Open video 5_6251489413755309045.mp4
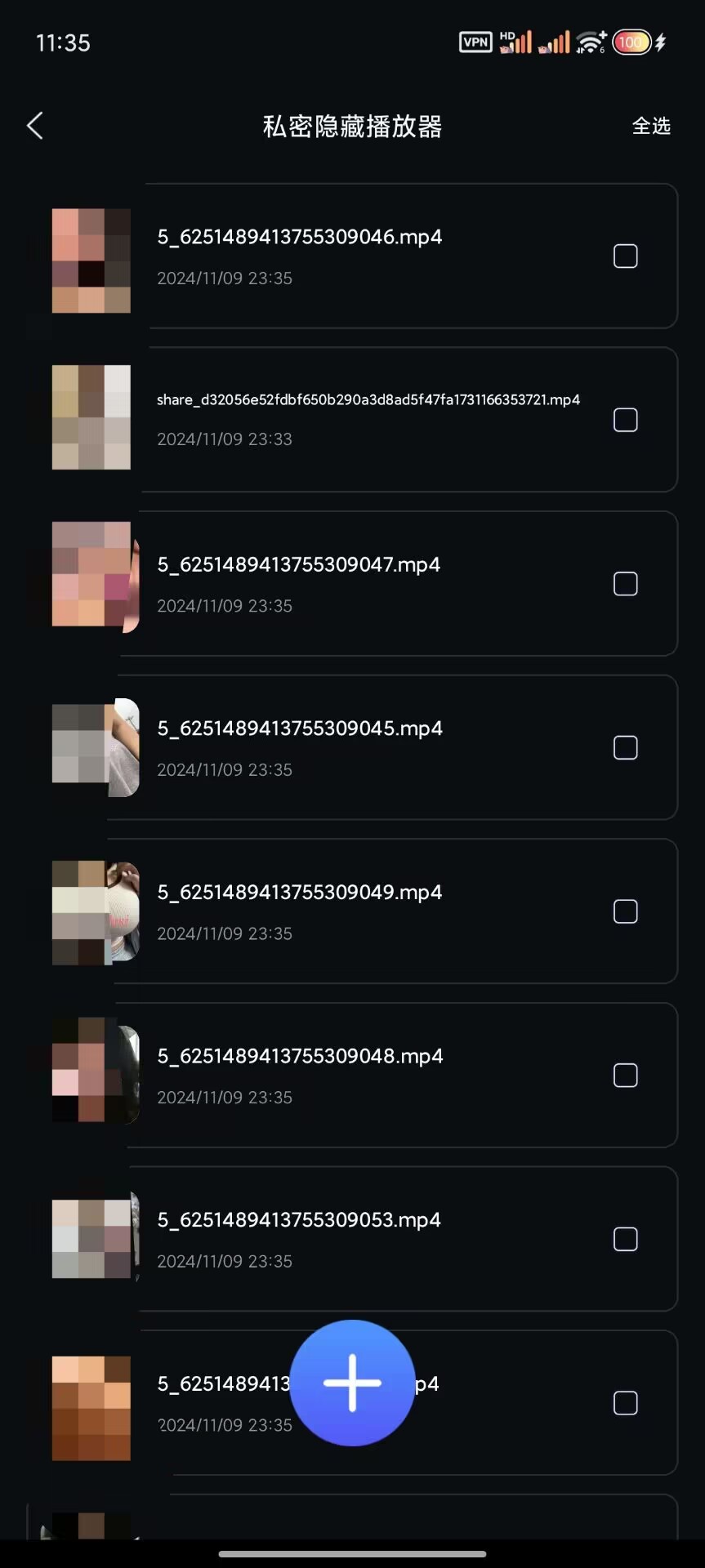Viewport: 705px width, 1568px height. click(x=299, y=728)
